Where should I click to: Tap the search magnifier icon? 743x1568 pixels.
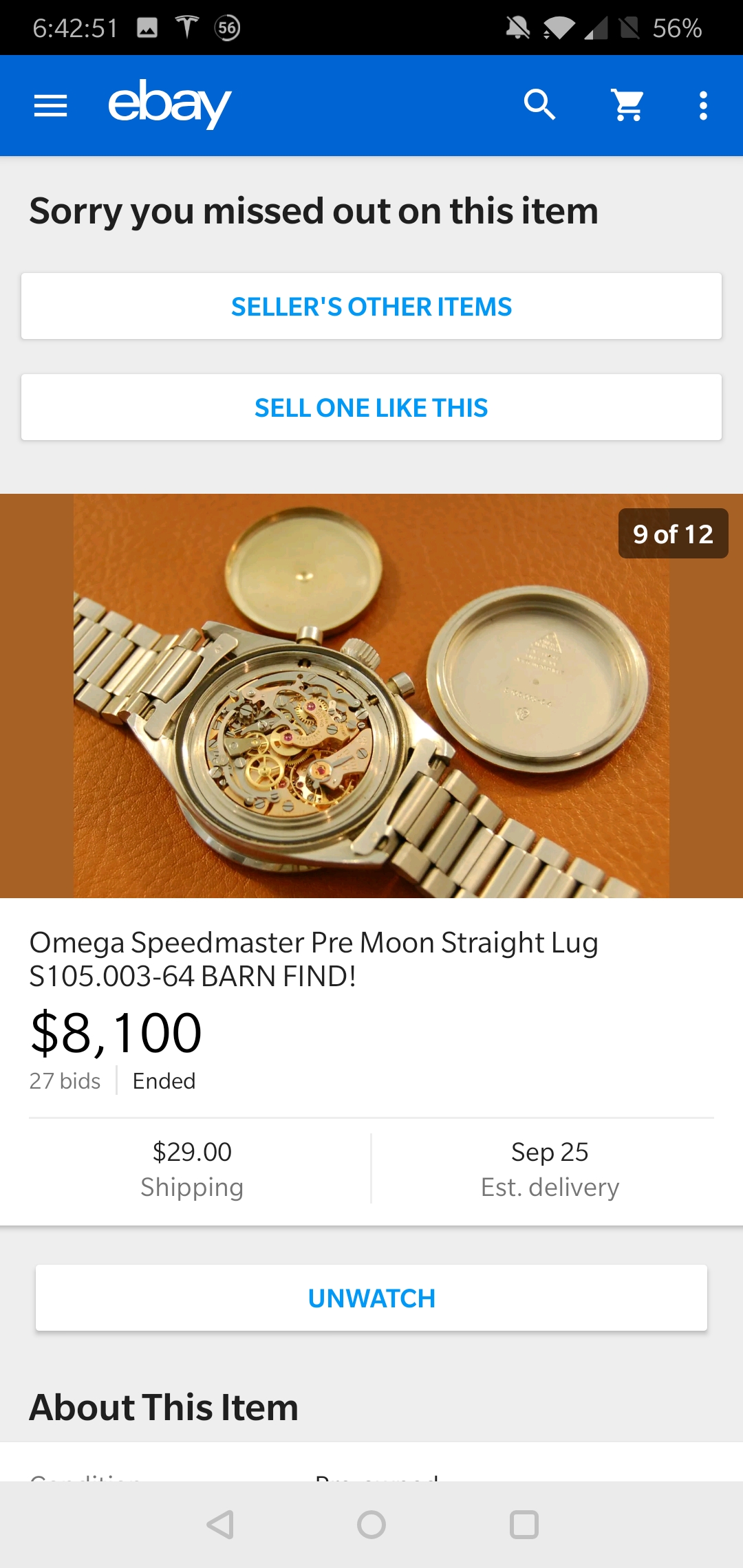(539, 105)
